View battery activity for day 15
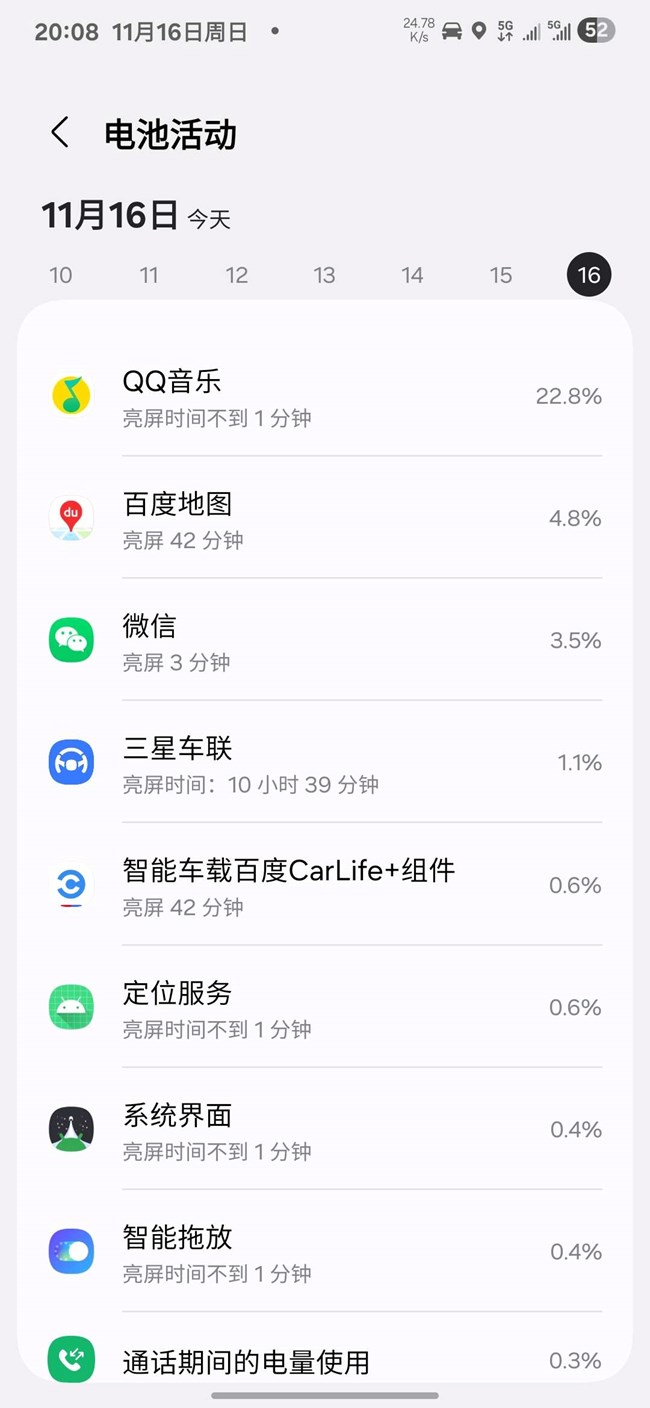Screen dimensions: 650x1408 [x=501, y=275]
